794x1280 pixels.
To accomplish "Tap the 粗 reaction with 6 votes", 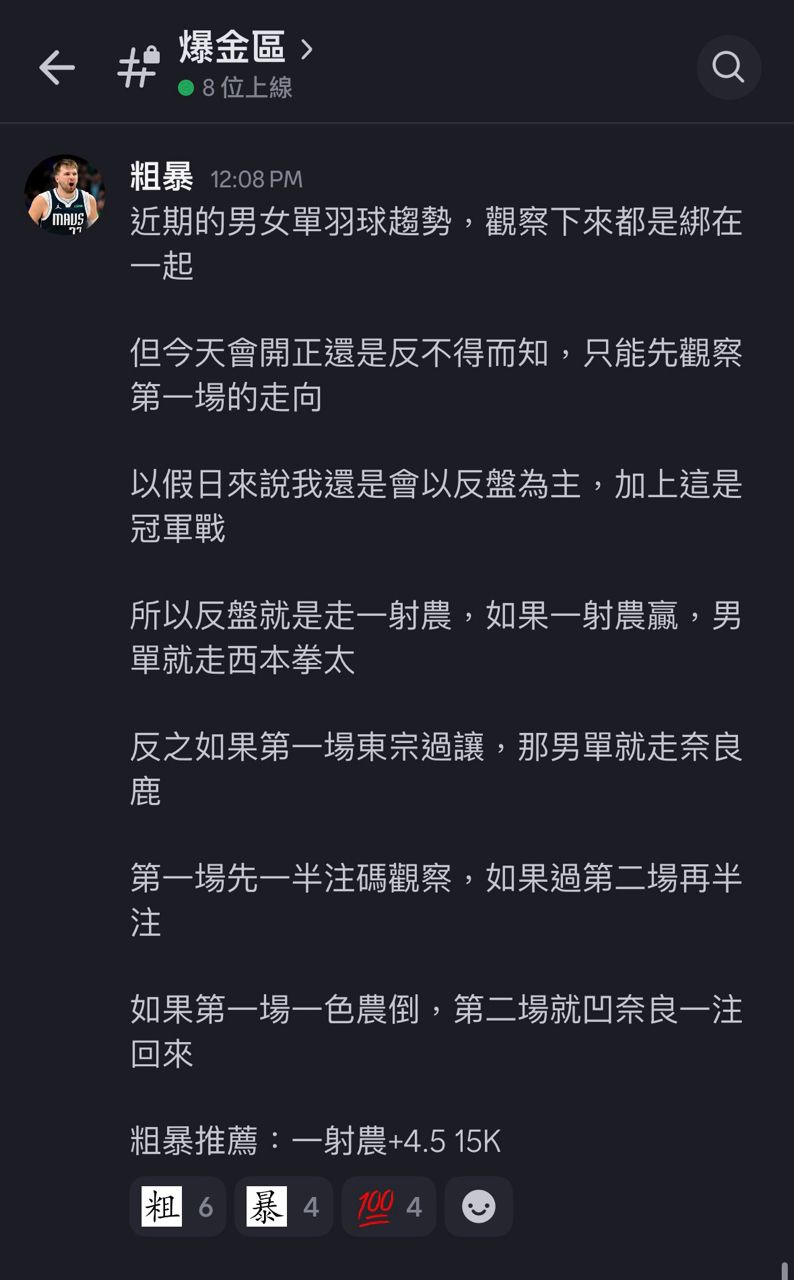I will click(x=178, y=1207).
